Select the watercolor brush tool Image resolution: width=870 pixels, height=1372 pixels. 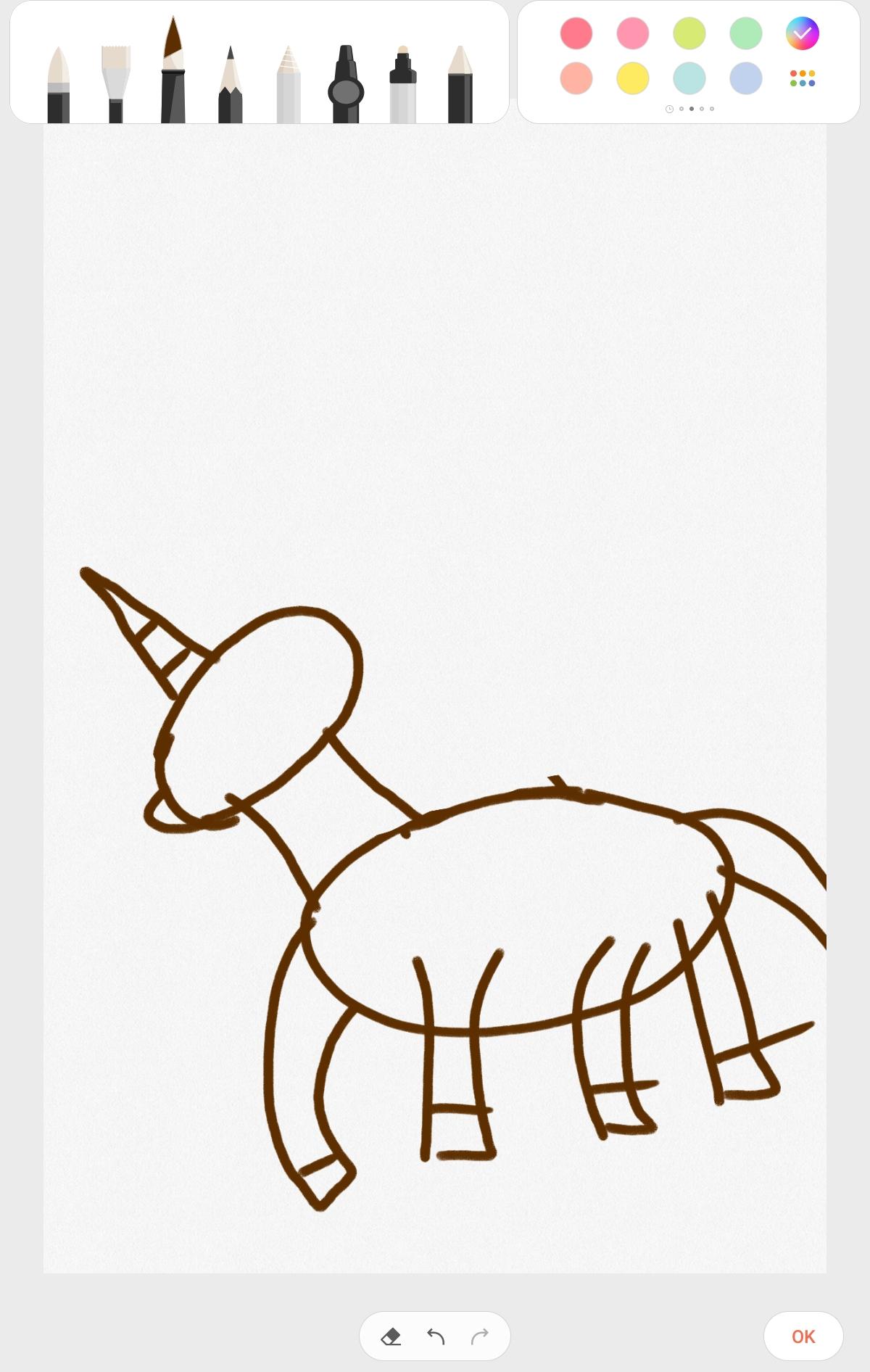59,86
